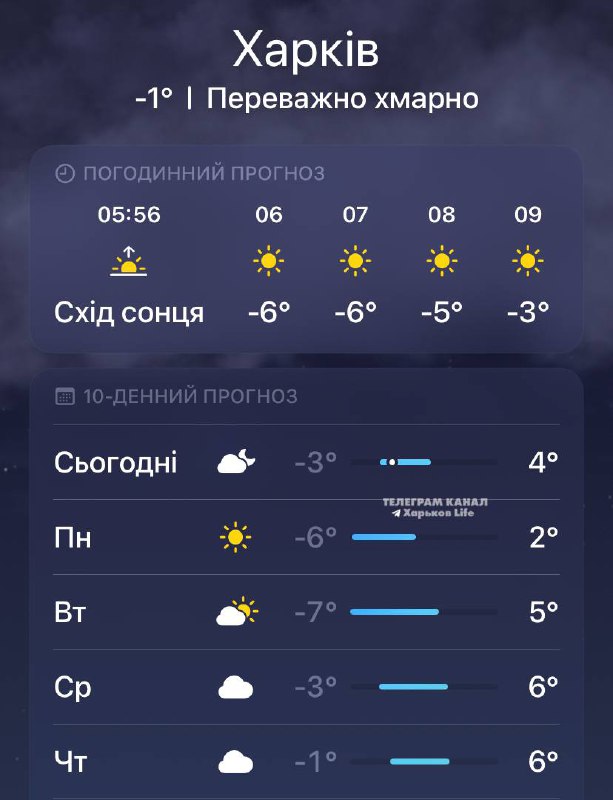Open today's forecast row Сьогодні
Image resolution: width=613 pixels, height=800 pixels.
[305, 462]
